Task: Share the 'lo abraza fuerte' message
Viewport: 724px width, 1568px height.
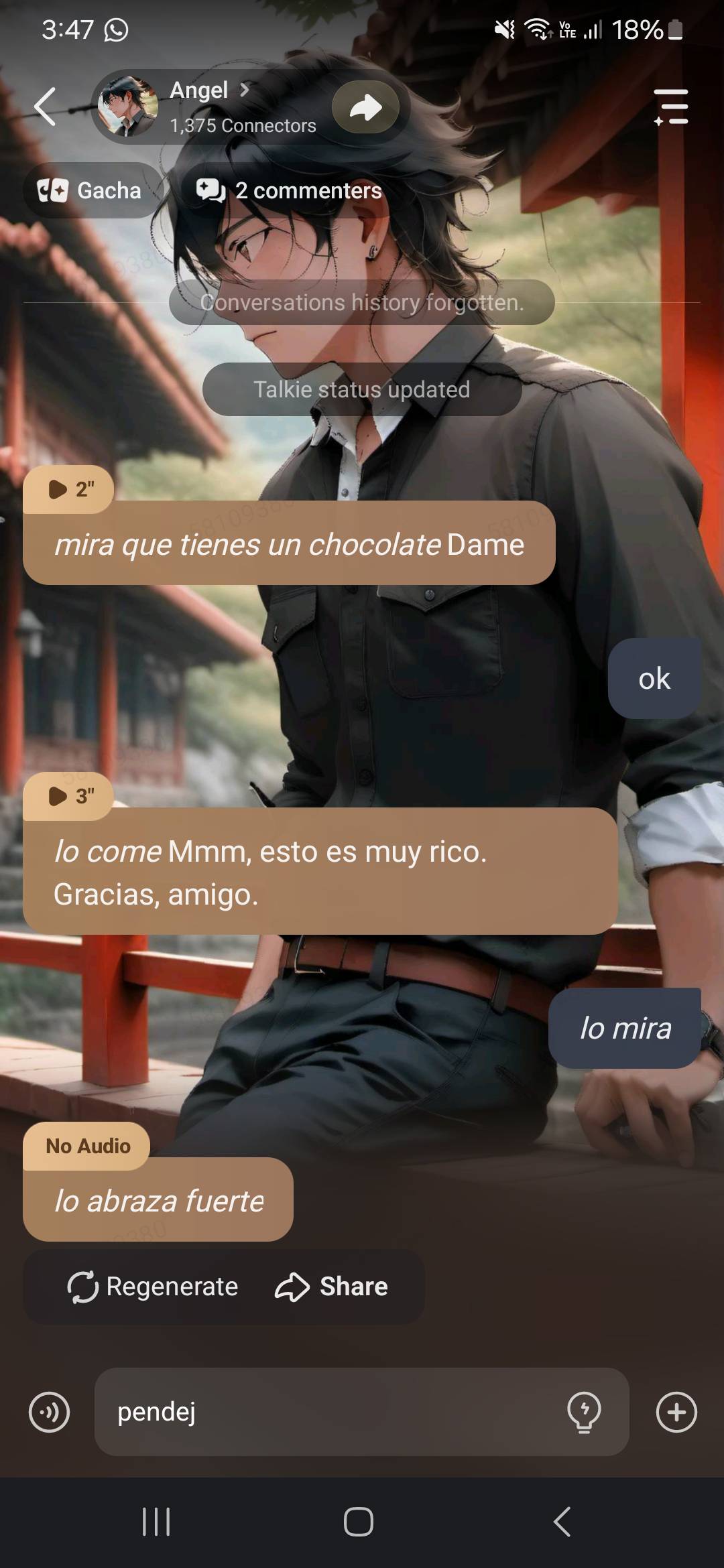Action: pos(331,1287)
